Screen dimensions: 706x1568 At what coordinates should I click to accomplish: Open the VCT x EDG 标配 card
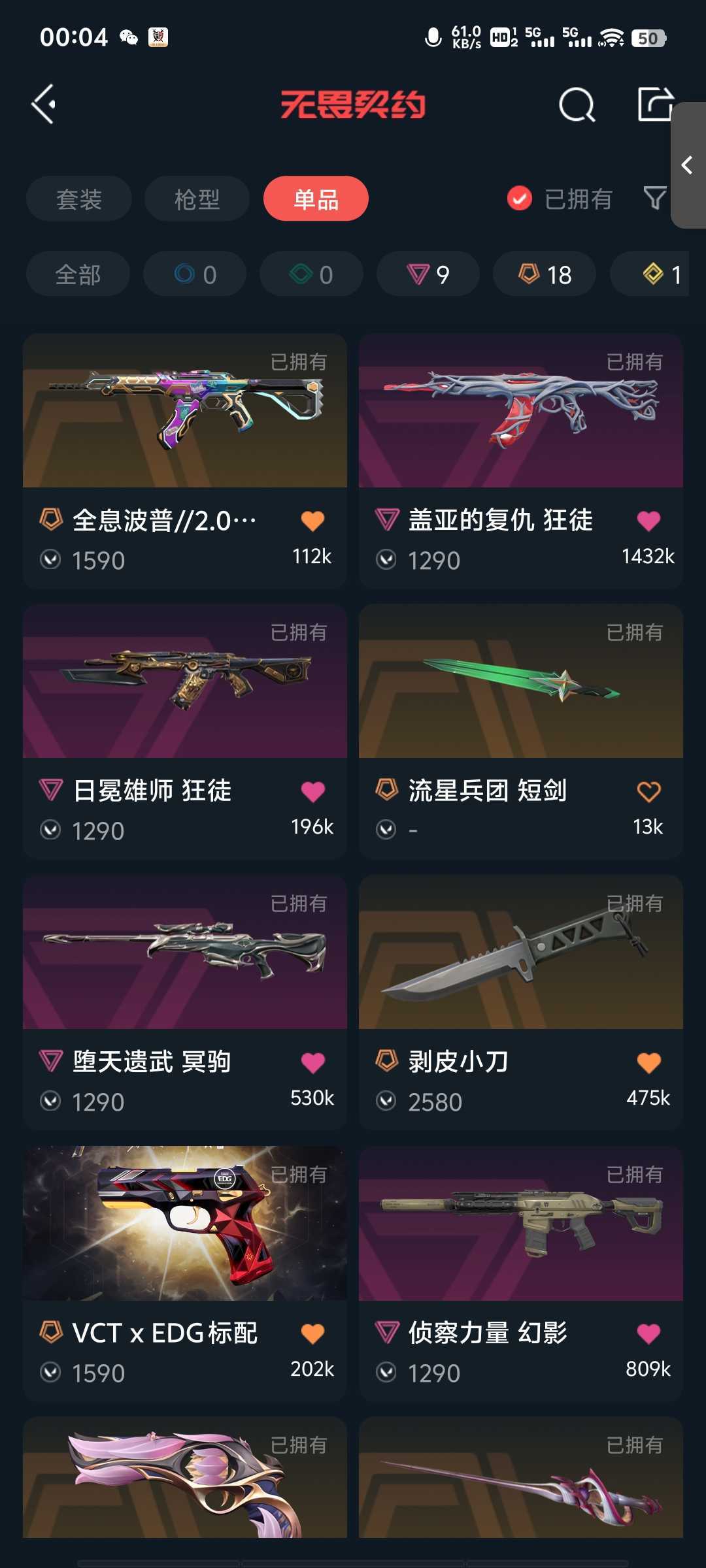tap(185, 1274)
